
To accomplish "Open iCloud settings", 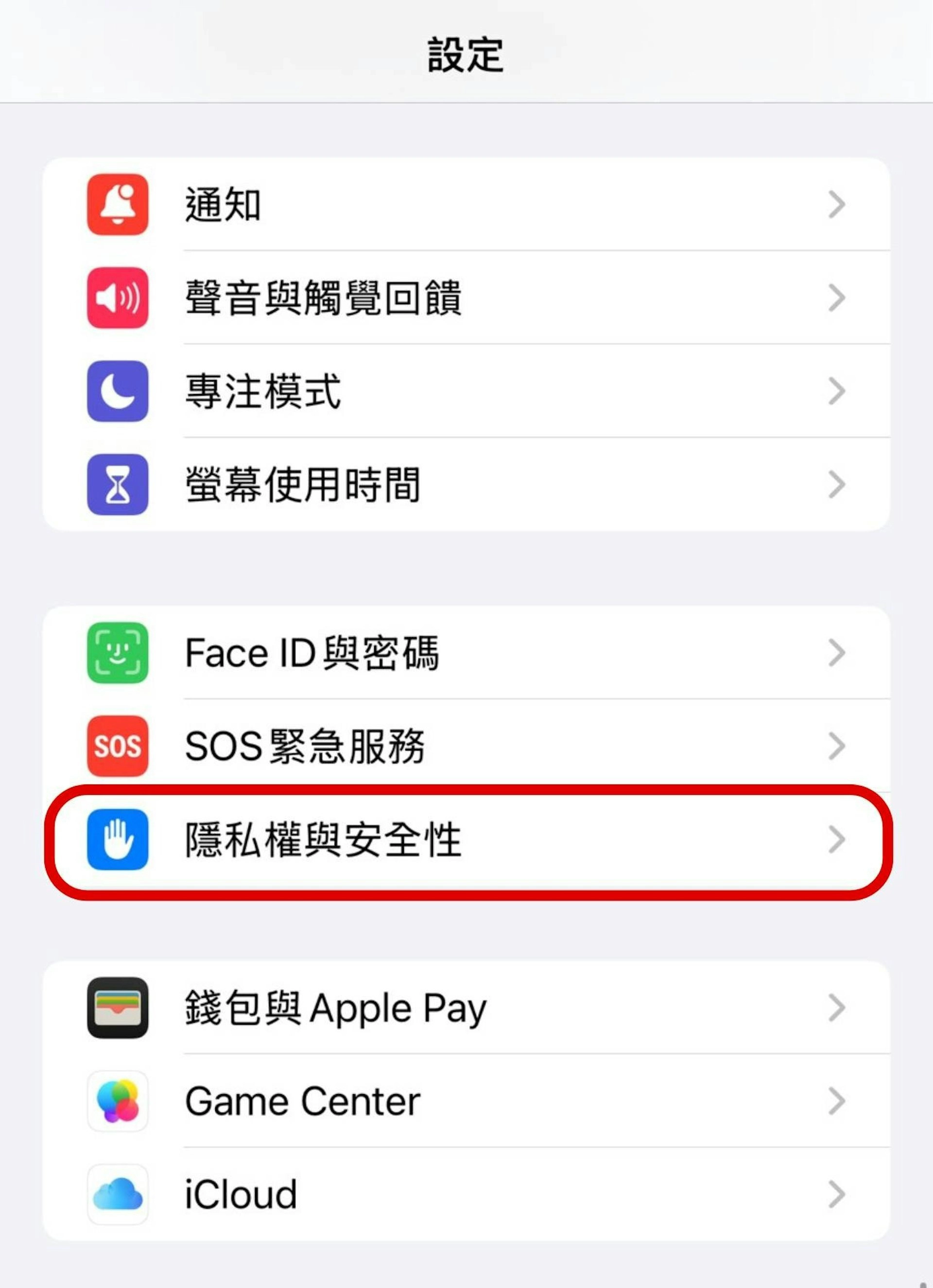I will [x=466, y=1194].
